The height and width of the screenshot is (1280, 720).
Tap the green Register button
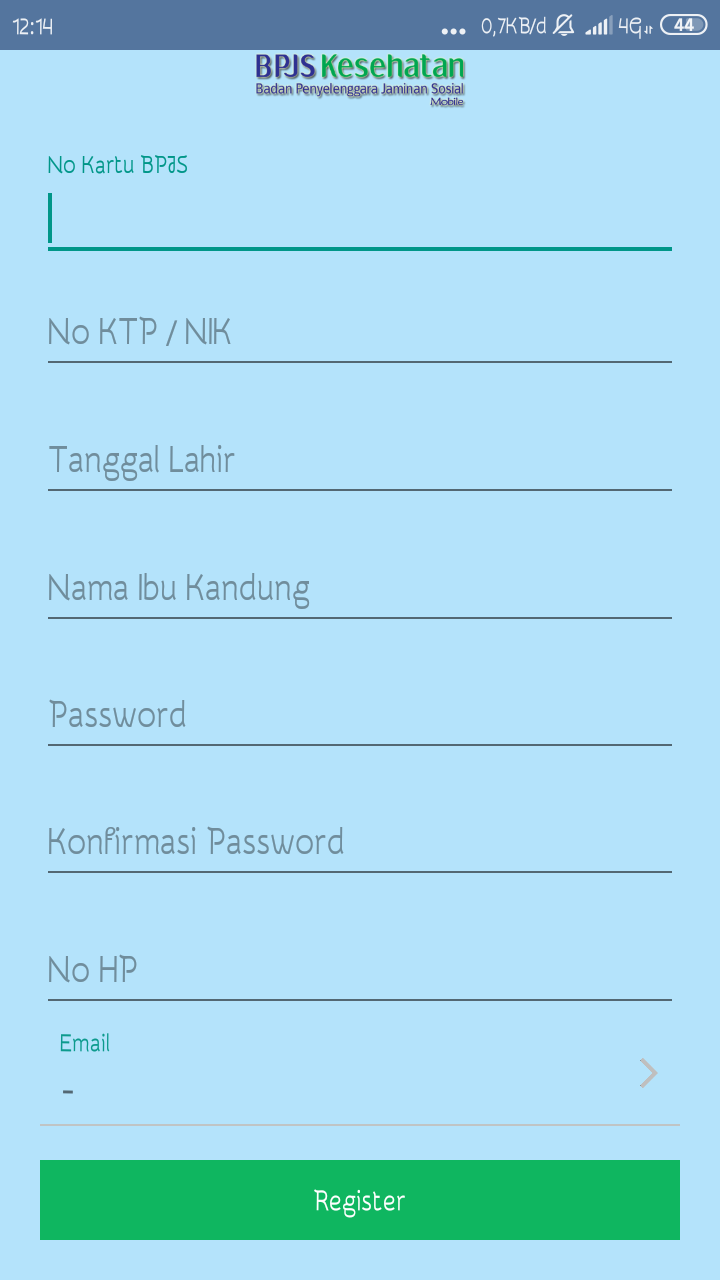359,1200
